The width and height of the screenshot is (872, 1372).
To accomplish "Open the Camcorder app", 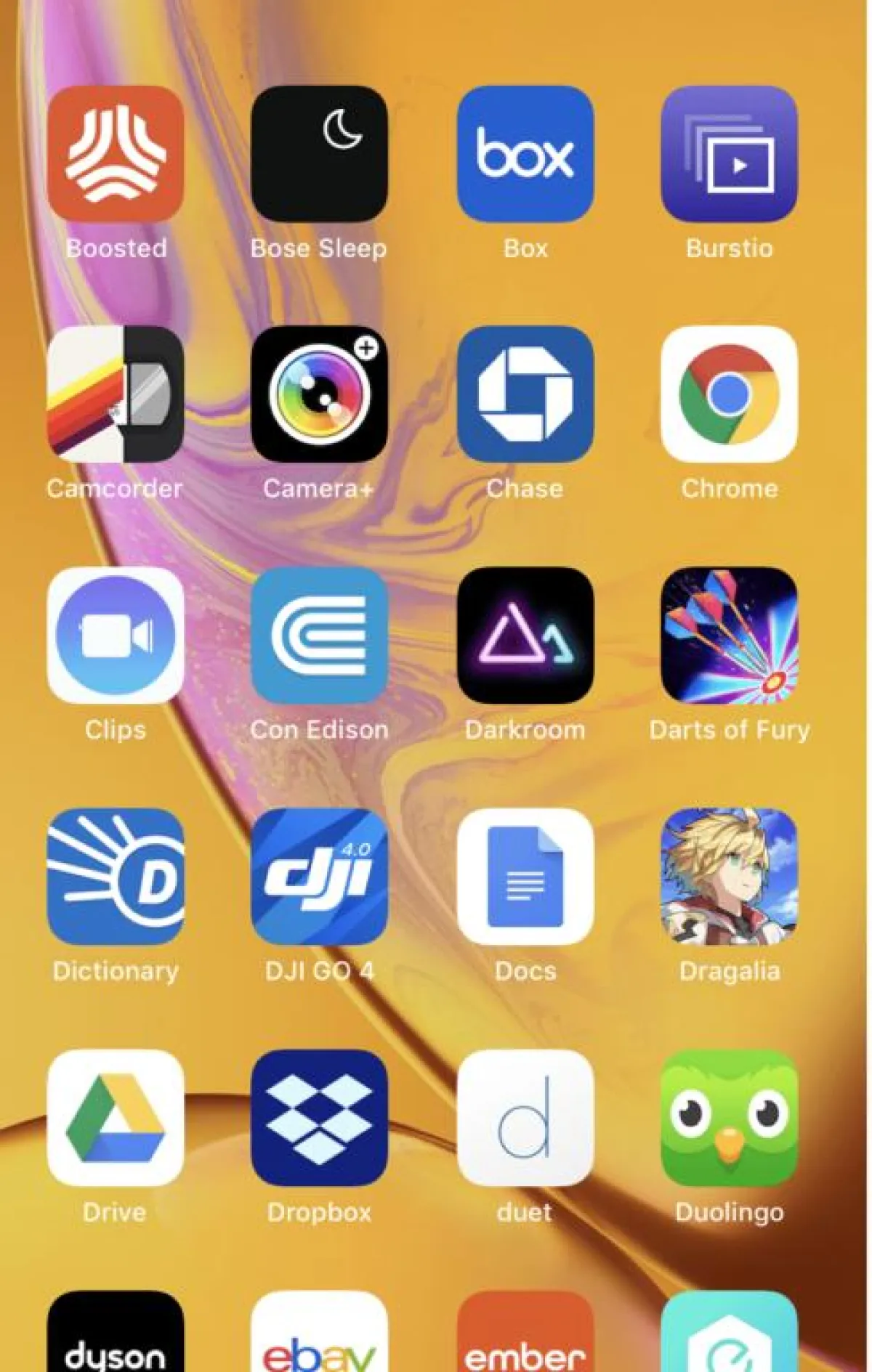I will click(116, 394).
